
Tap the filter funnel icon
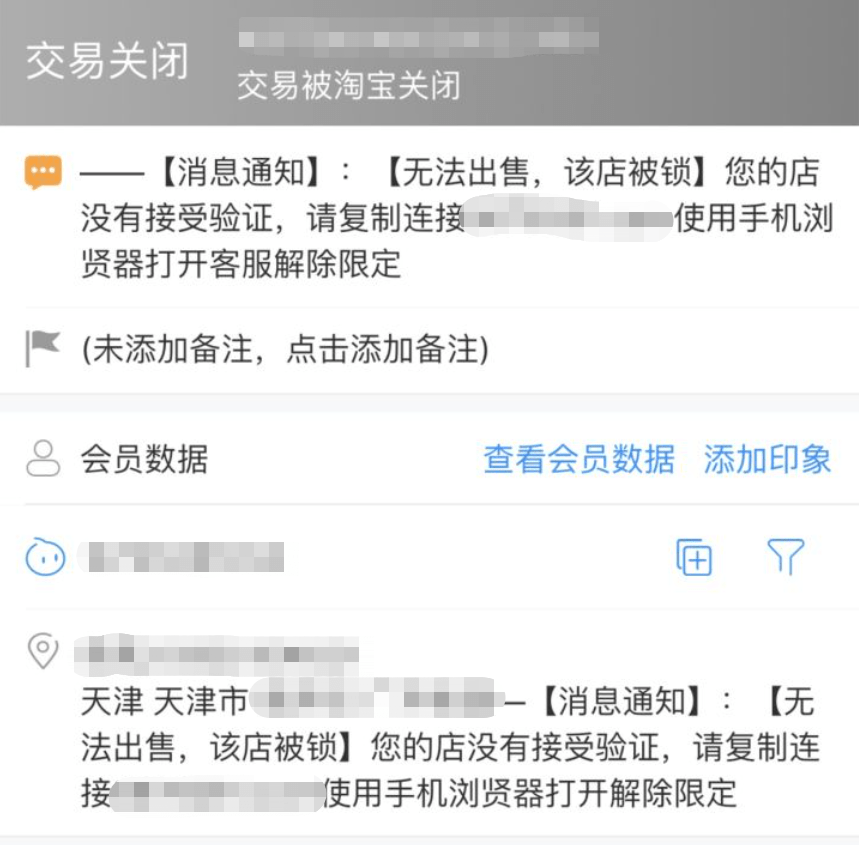785,557
